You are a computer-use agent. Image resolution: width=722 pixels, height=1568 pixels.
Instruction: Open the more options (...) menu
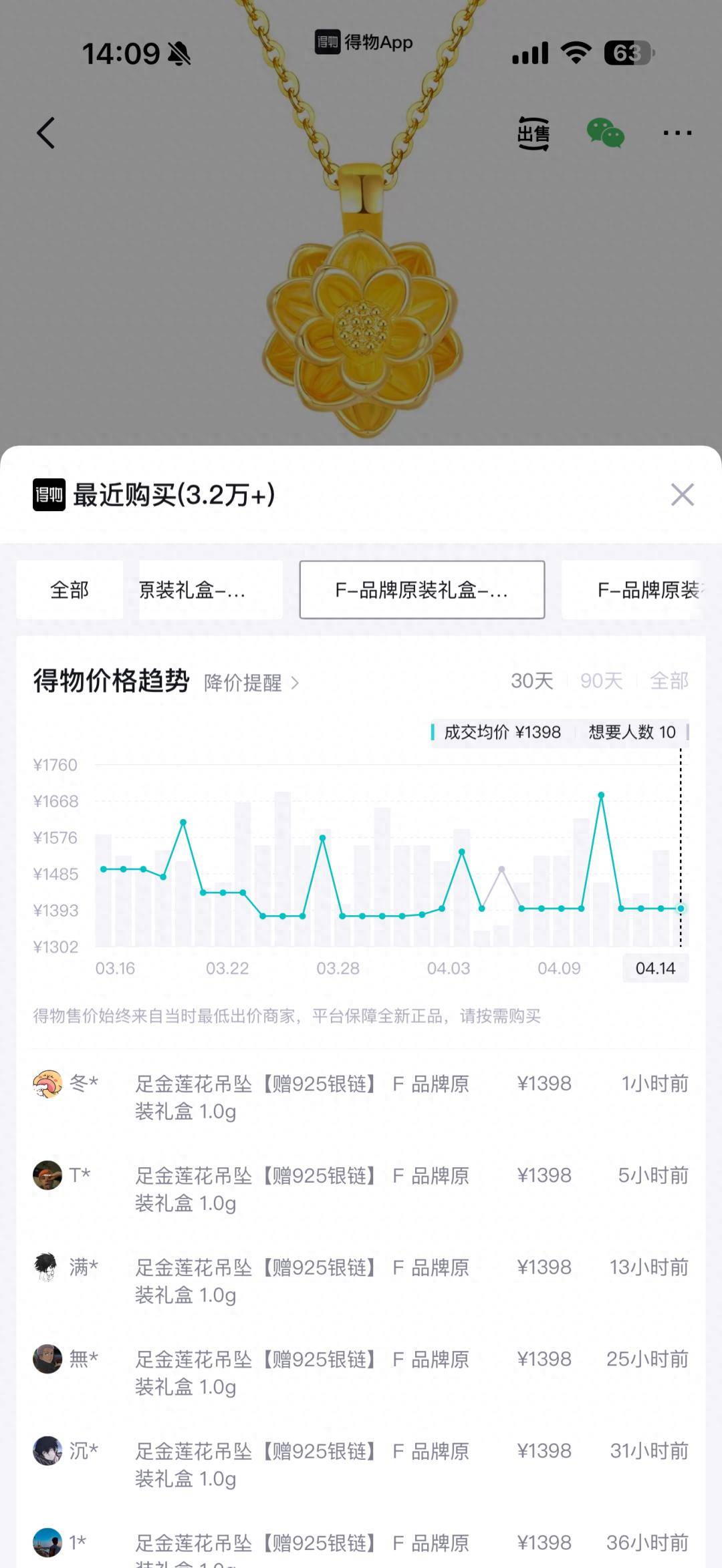pyautogui.click(x=677, y=132)
